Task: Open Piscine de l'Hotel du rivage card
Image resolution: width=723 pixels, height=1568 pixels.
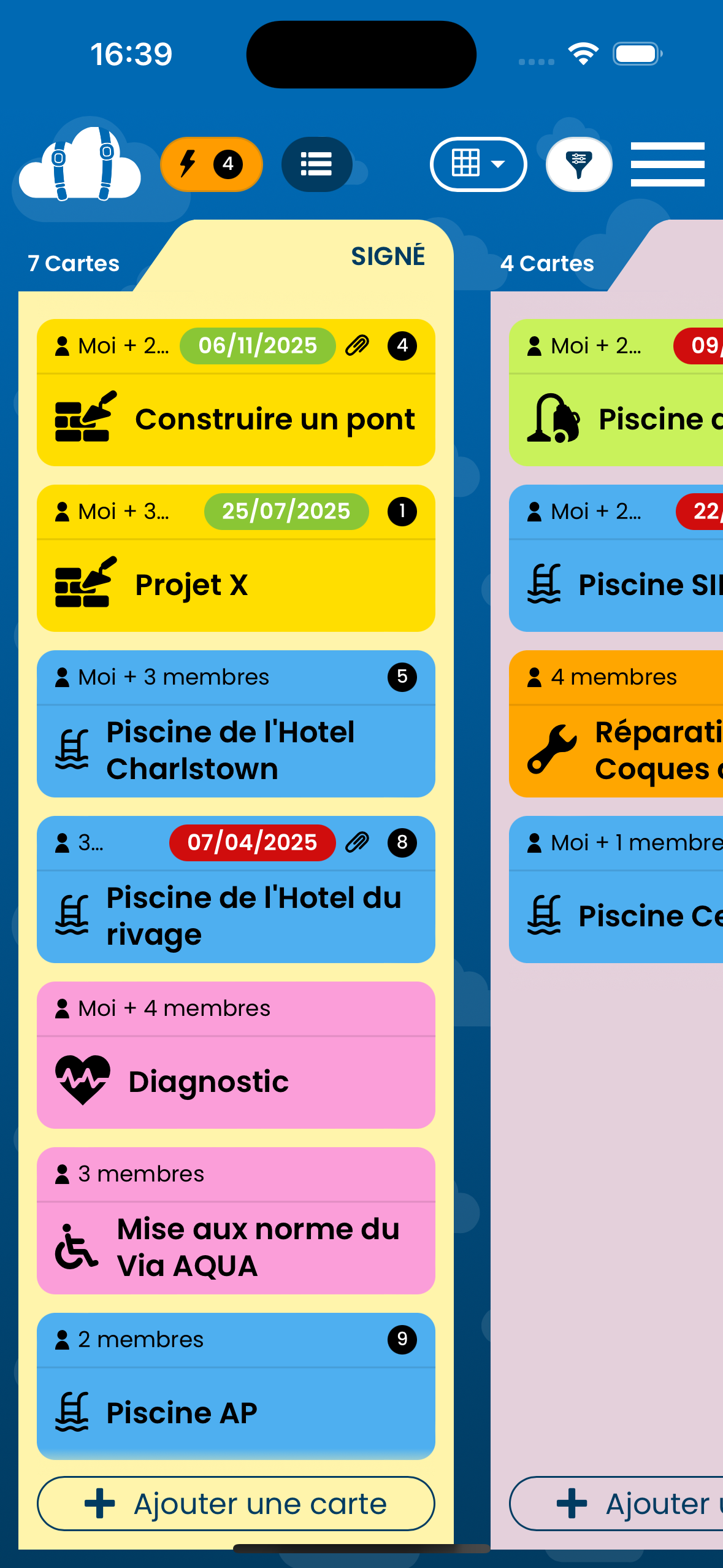Action: (236, 890)
